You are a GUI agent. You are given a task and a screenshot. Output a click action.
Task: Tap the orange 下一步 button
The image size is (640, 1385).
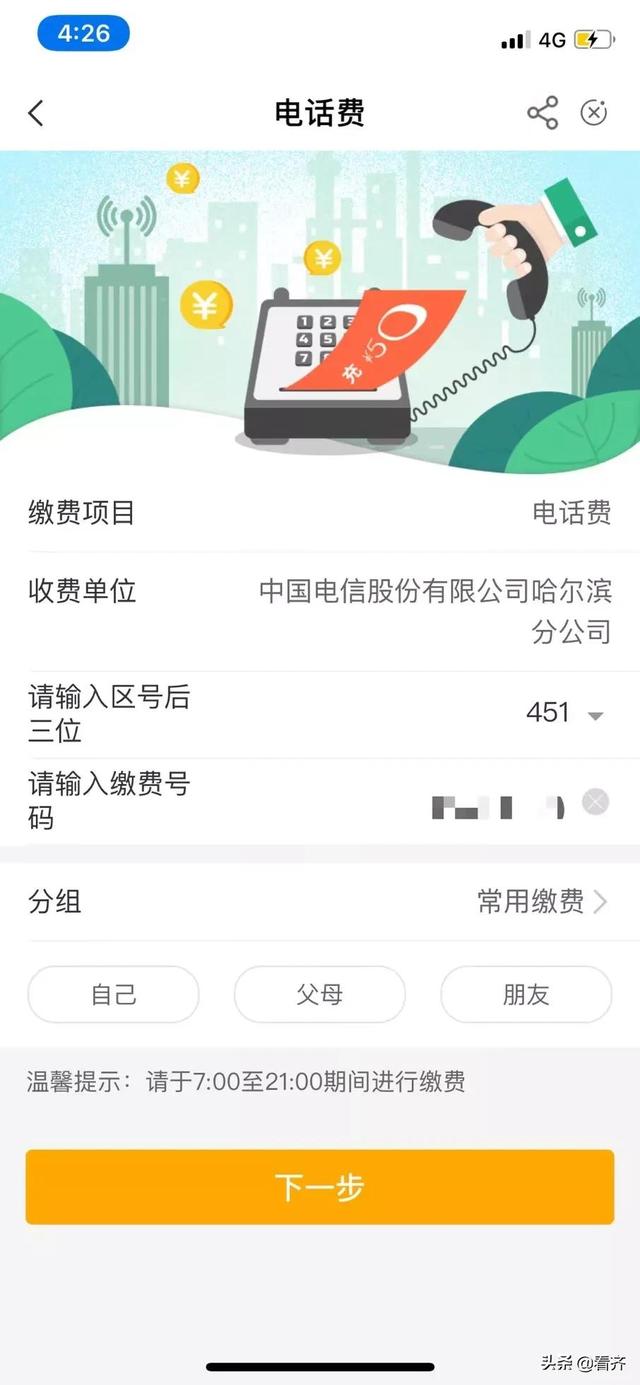[x=320, y=1187]
